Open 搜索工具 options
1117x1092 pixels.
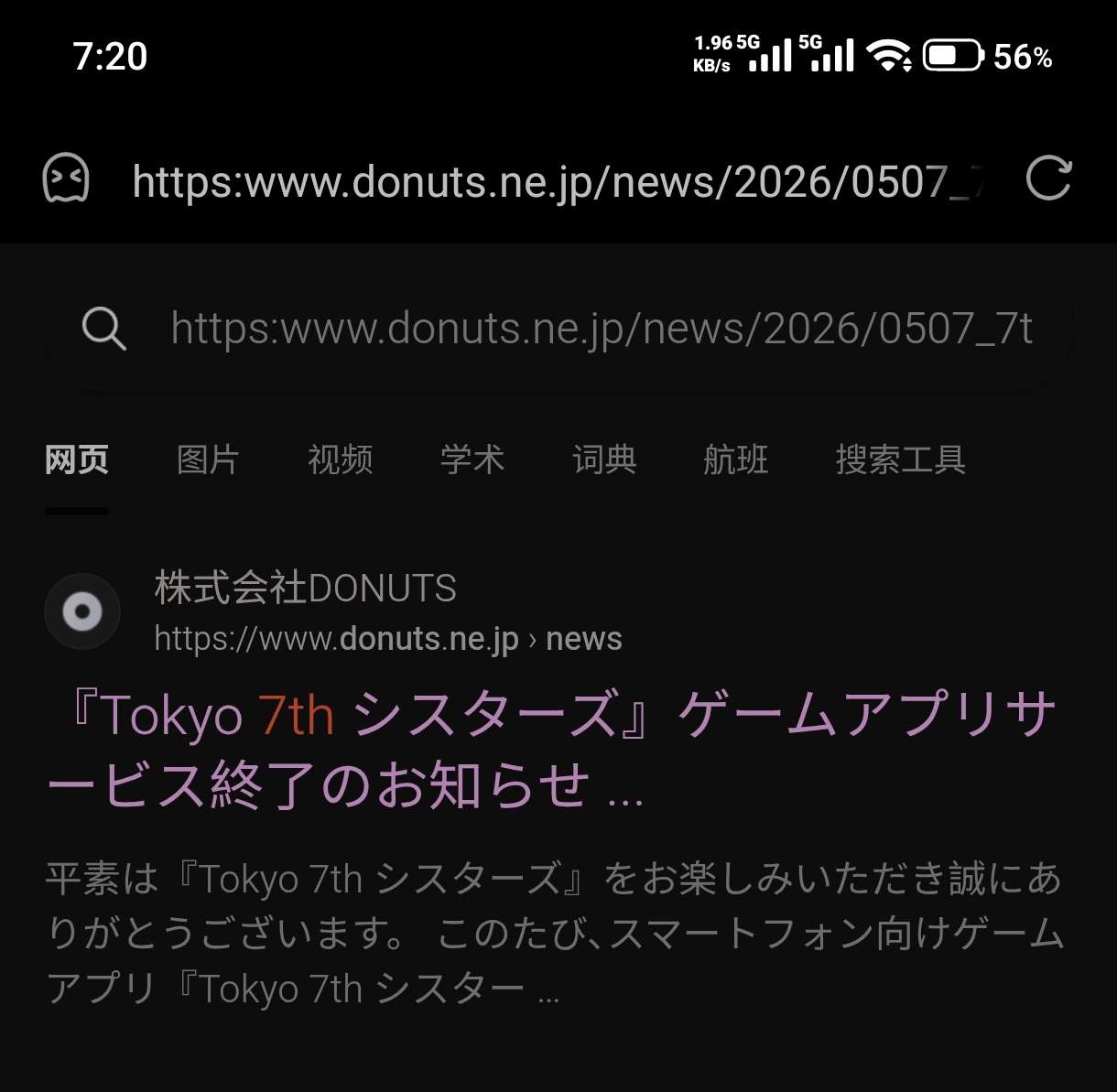pos(900,460)
